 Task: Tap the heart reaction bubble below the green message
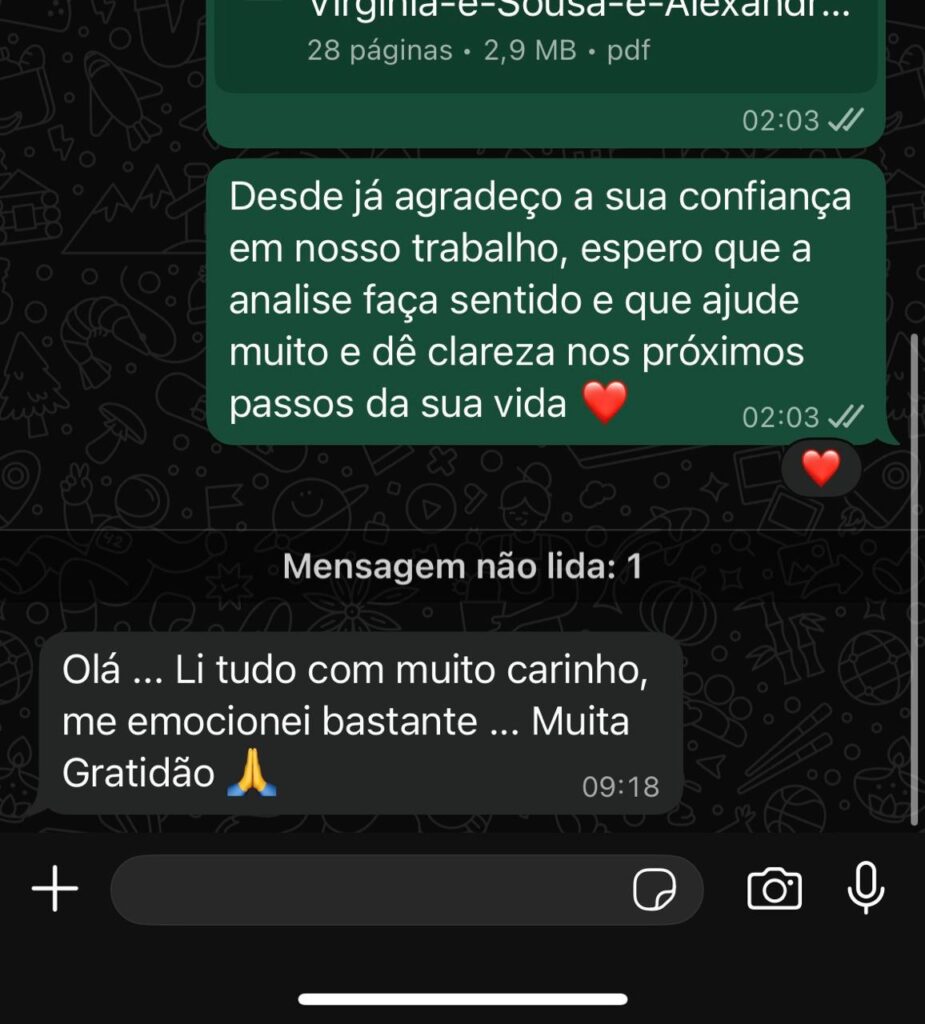pos(820,466)
